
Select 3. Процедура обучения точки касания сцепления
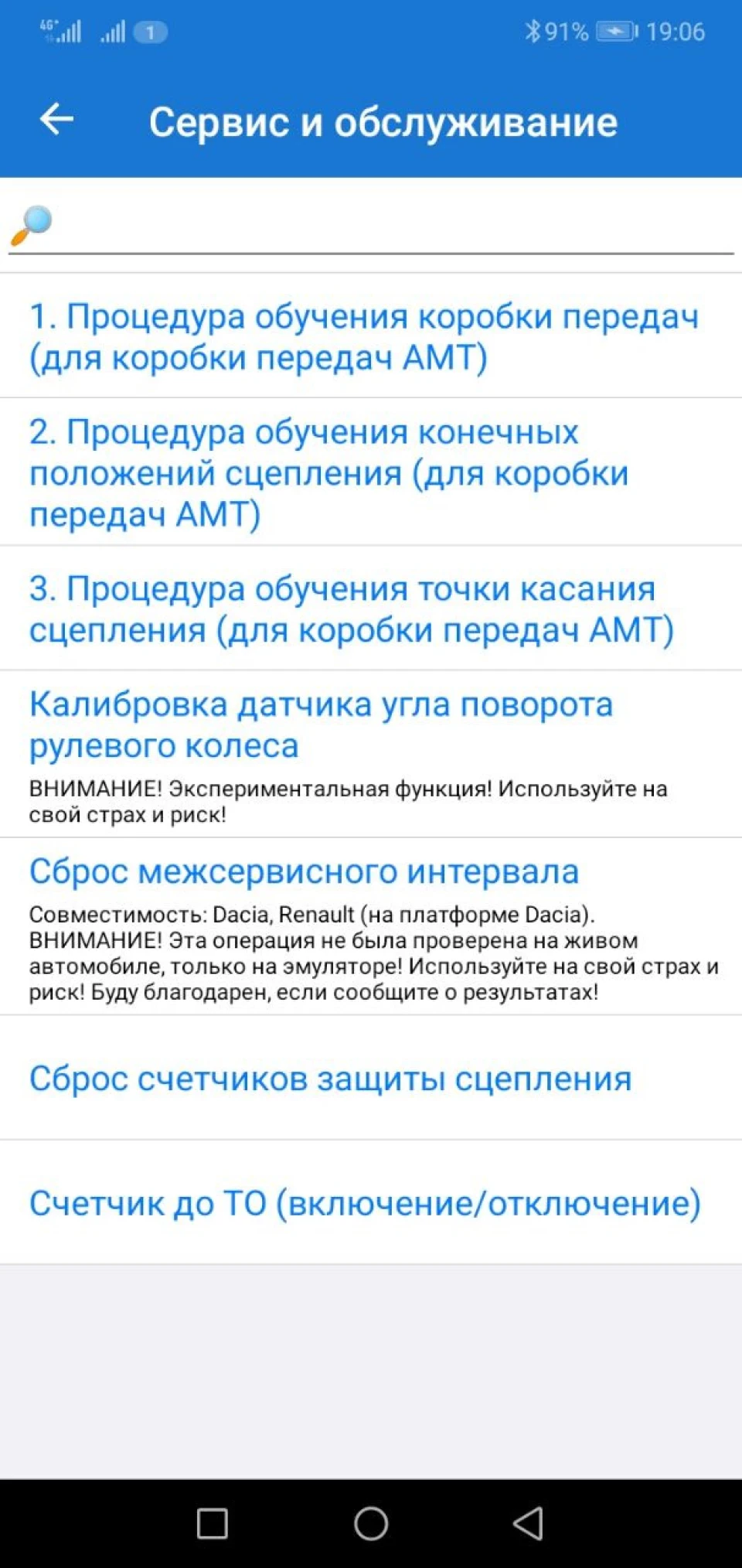[x=371, y=608]
